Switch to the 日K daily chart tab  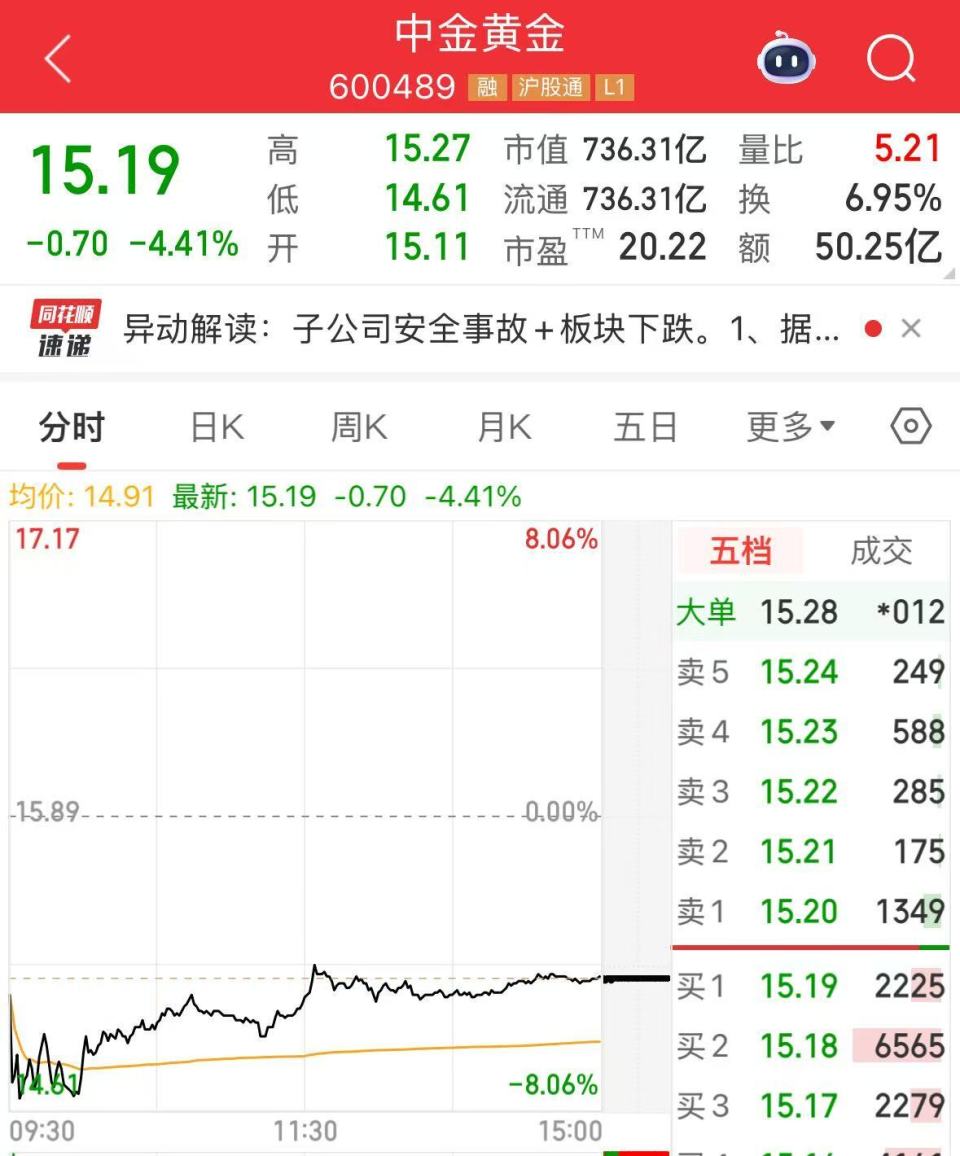(214, 425)
